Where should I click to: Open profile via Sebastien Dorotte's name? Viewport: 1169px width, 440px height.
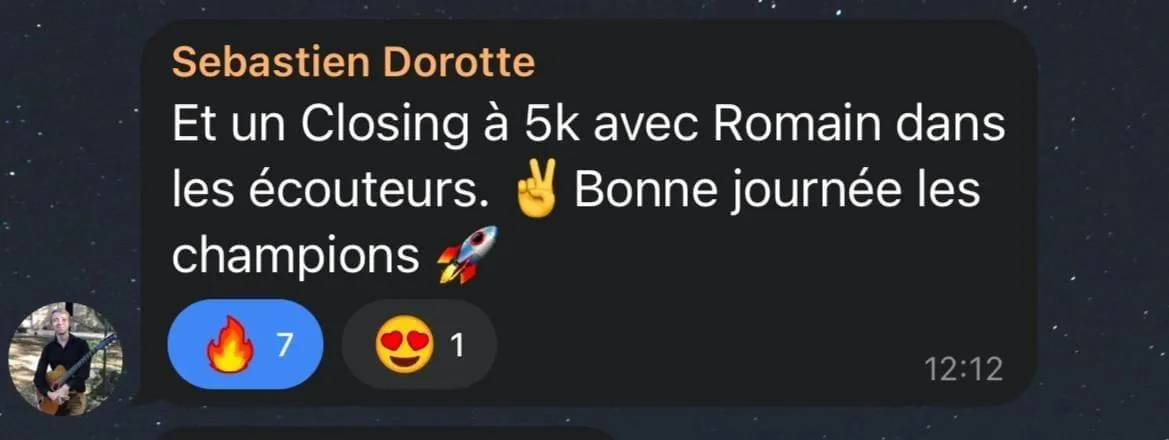tap(353, 63)
